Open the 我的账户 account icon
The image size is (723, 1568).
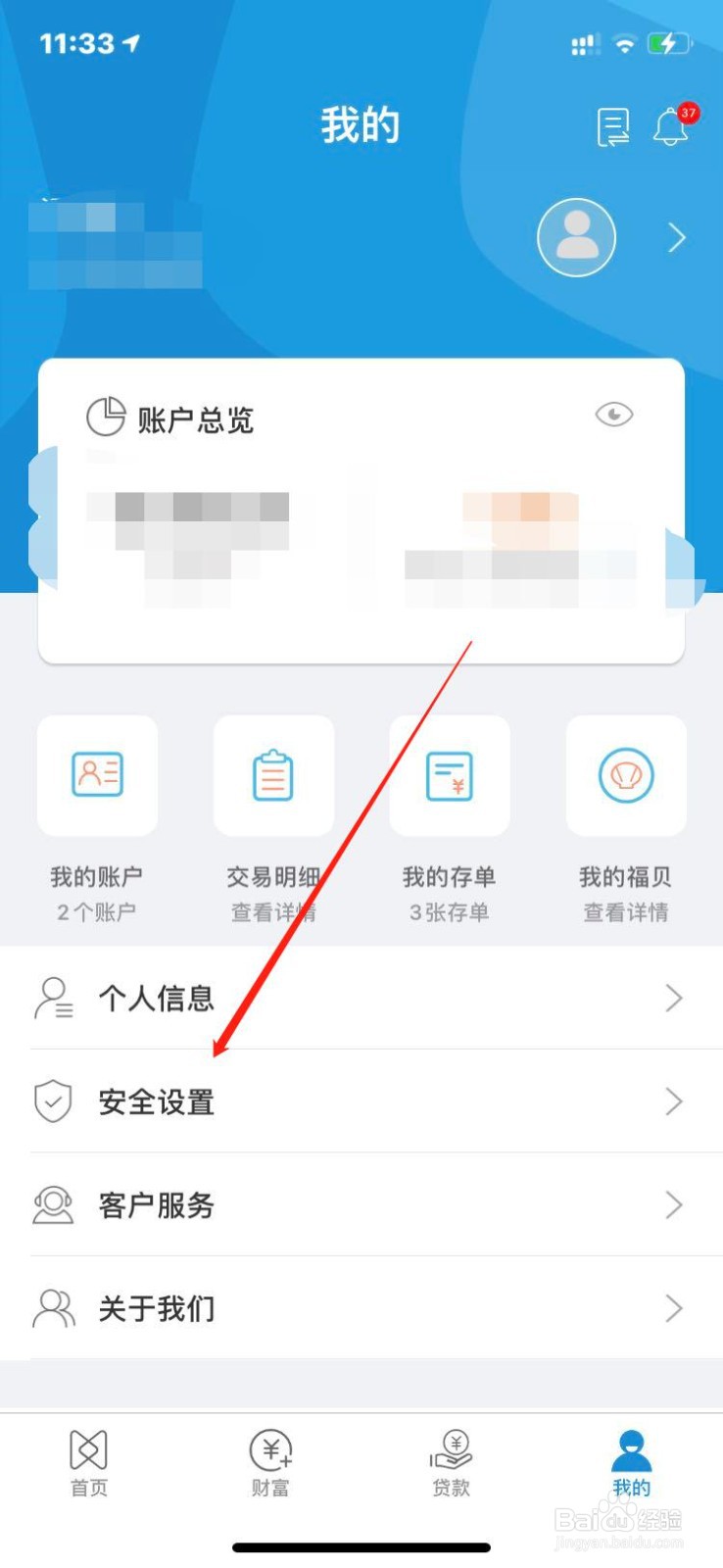[97, 775]
